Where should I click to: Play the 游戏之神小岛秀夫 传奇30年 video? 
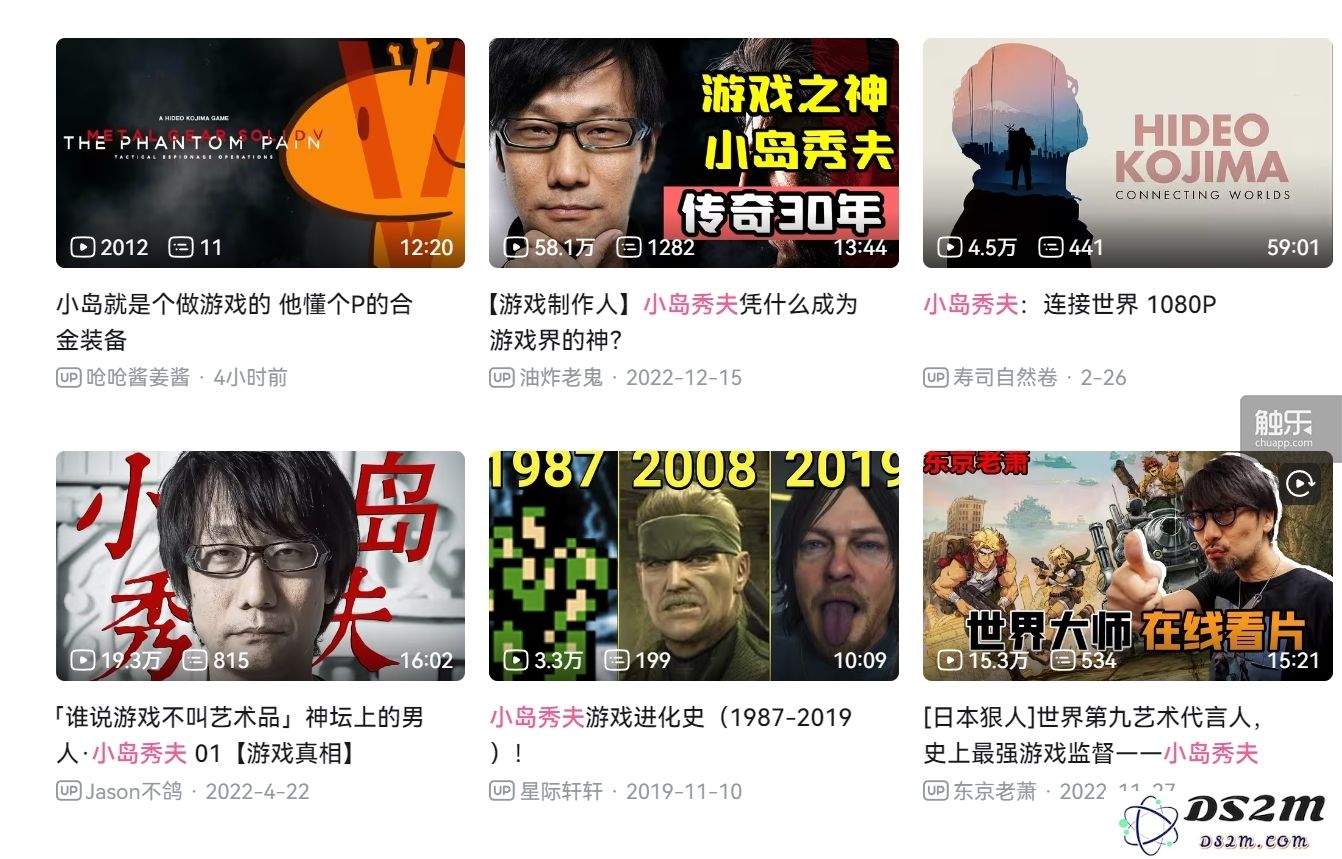tap(693, 152)
